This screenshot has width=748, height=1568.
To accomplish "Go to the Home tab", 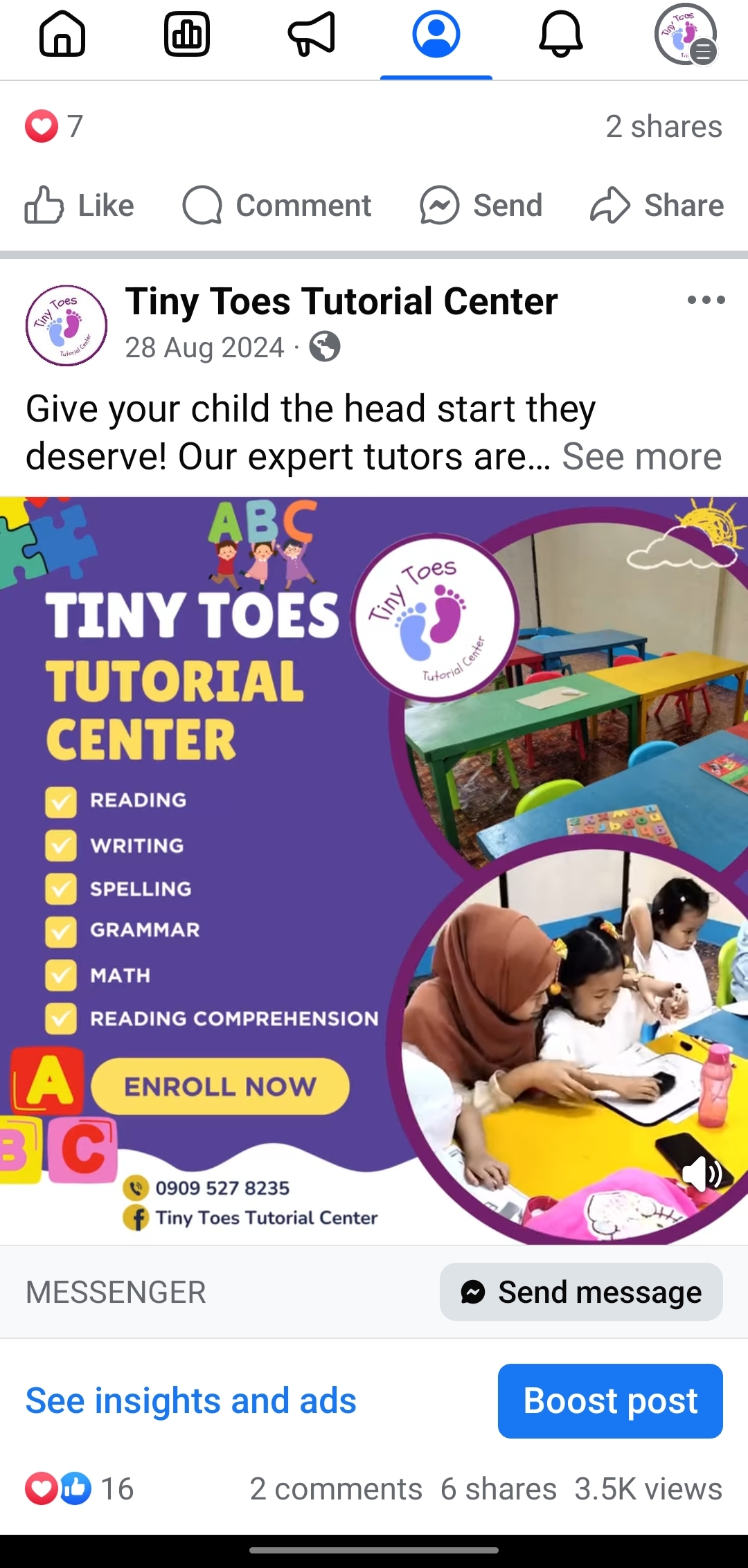I will (x=62, y=35).
